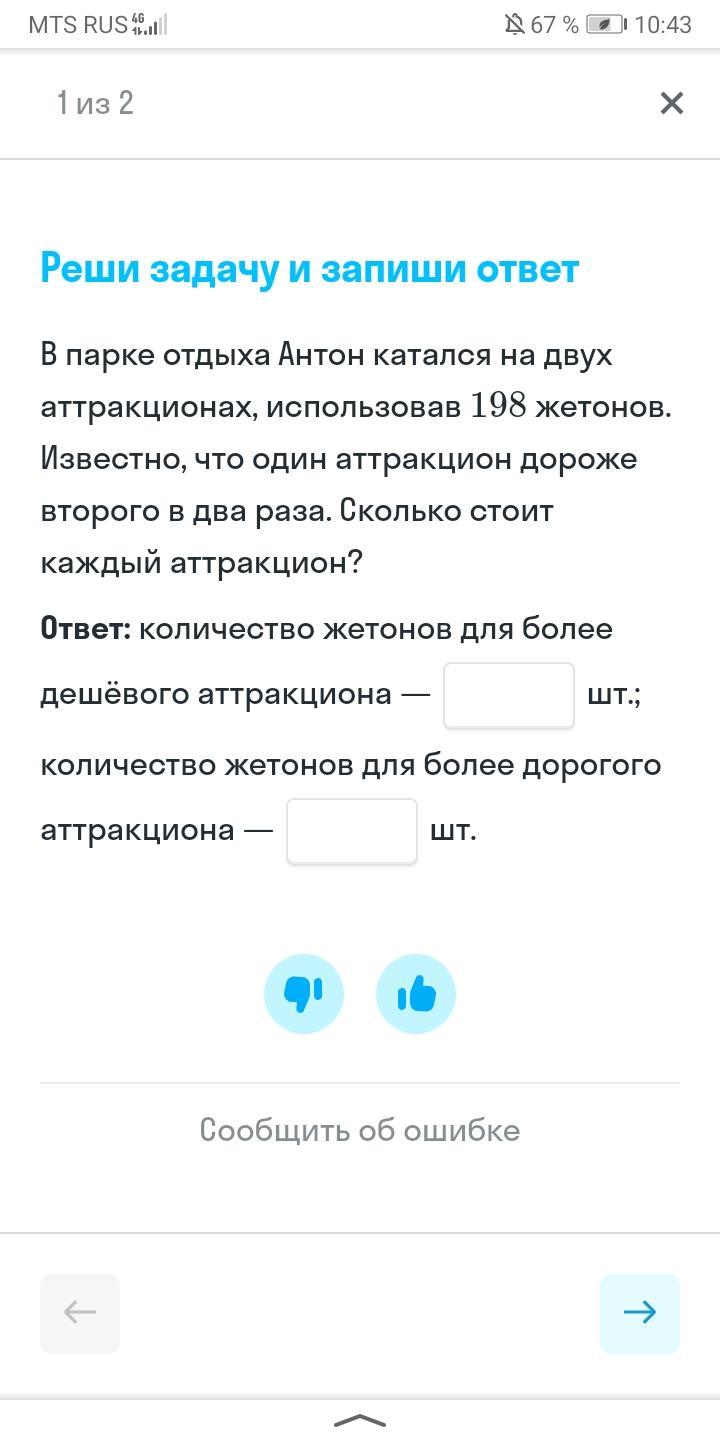This screenshot has width=720, height=1440.
Task: Open the 'Сообщить об ошибке' link
Action: click(360, 1130)
